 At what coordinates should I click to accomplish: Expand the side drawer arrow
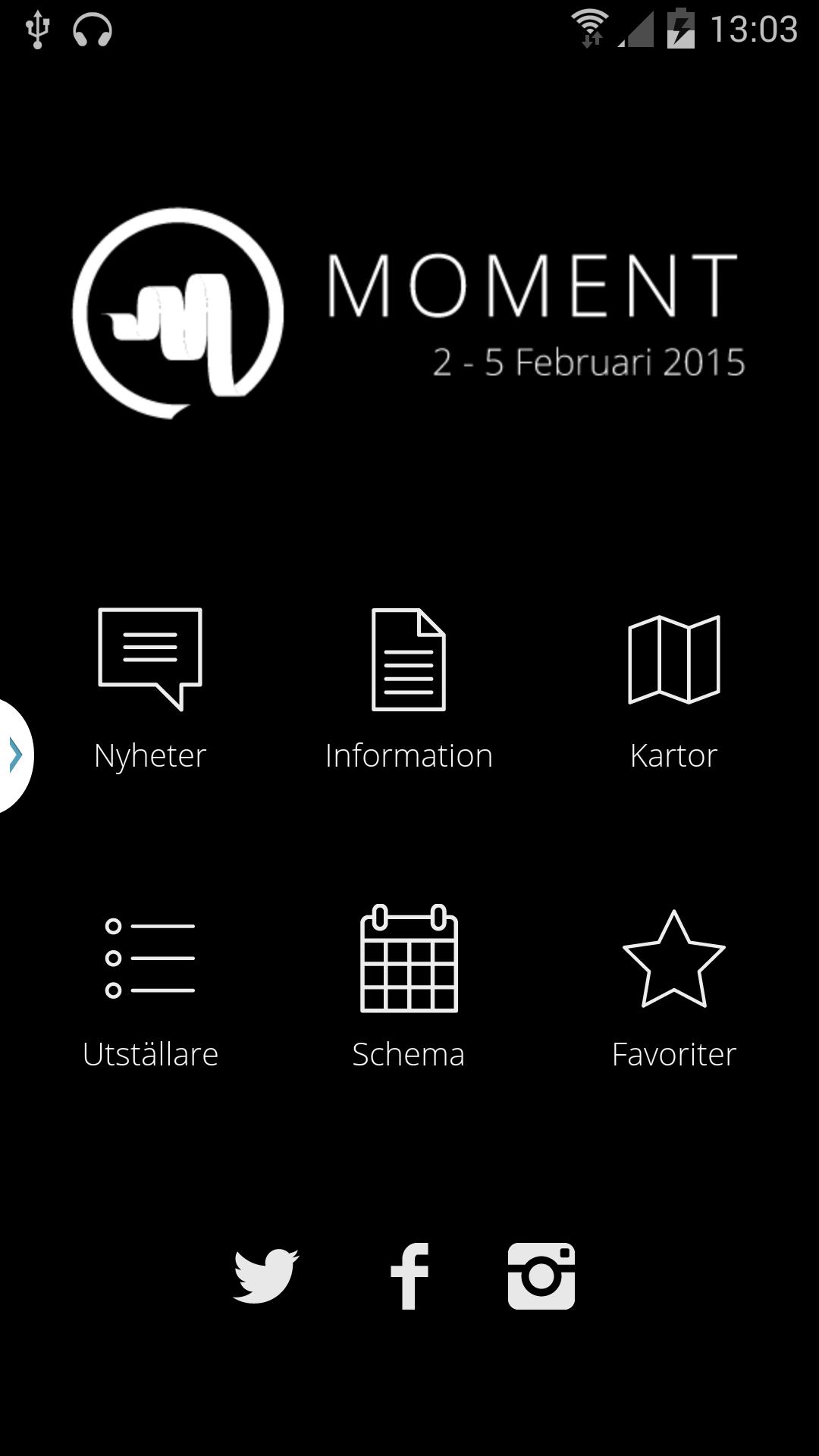click(x=15, y=755)
